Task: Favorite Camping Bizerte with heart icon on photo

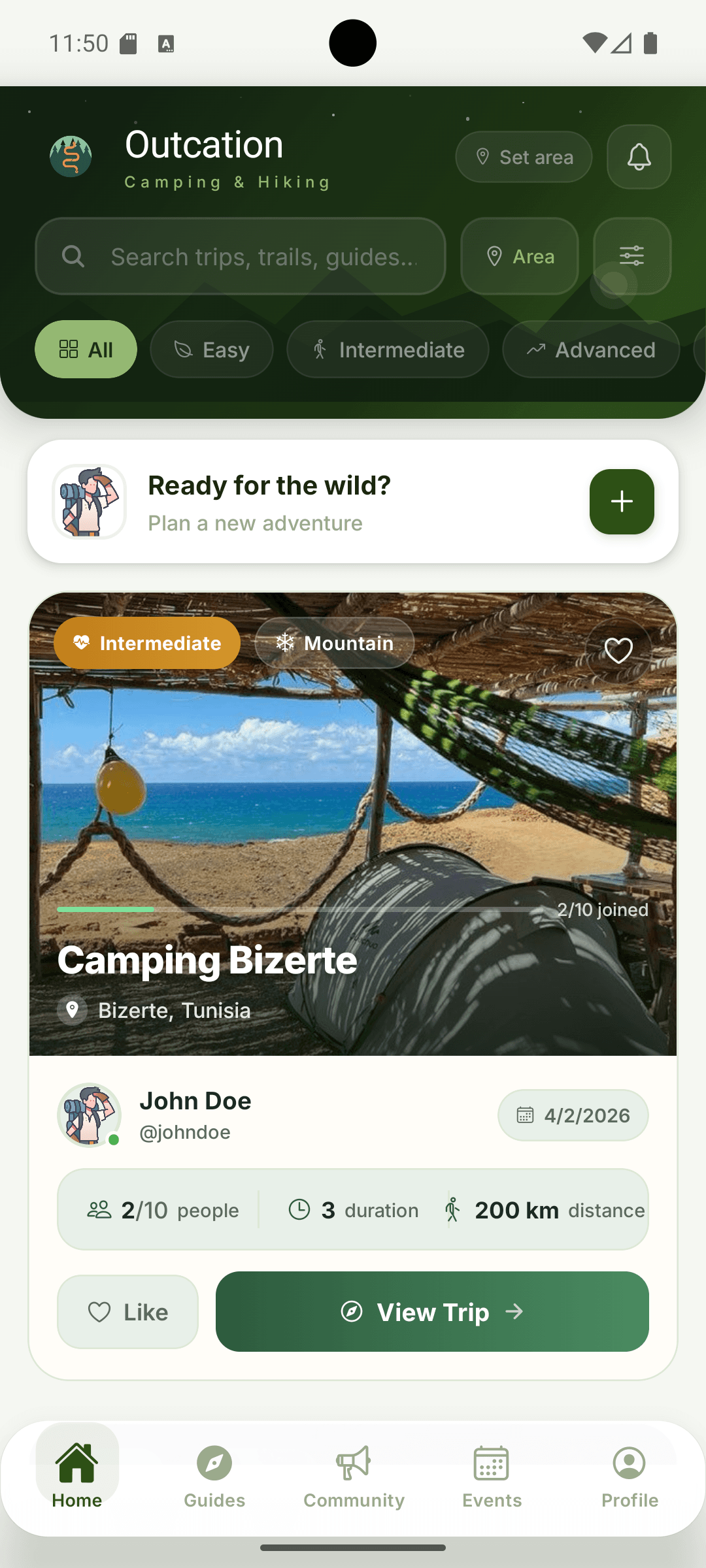Action: coord(618,650)
